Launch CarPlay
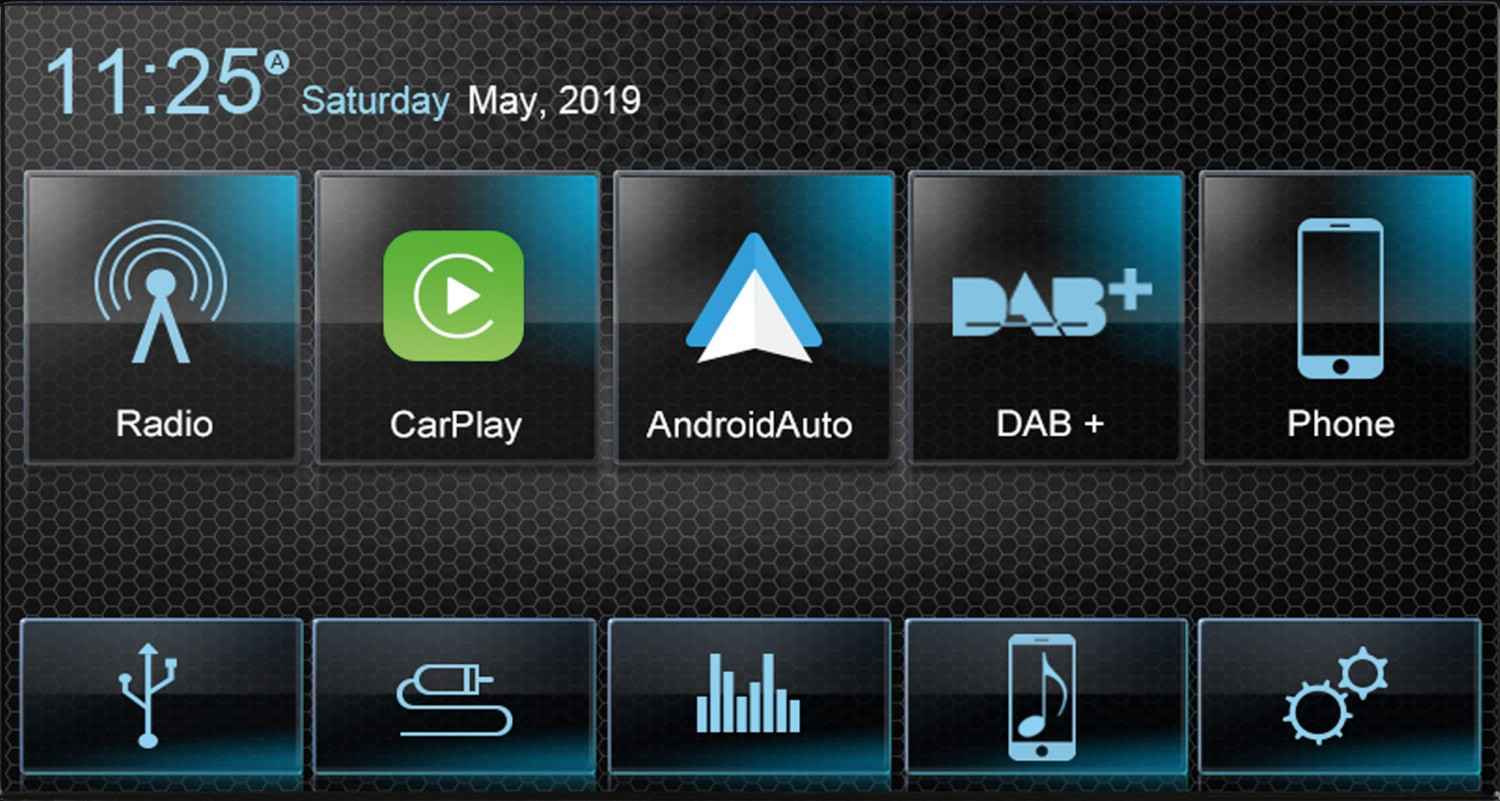 (456, 317)
